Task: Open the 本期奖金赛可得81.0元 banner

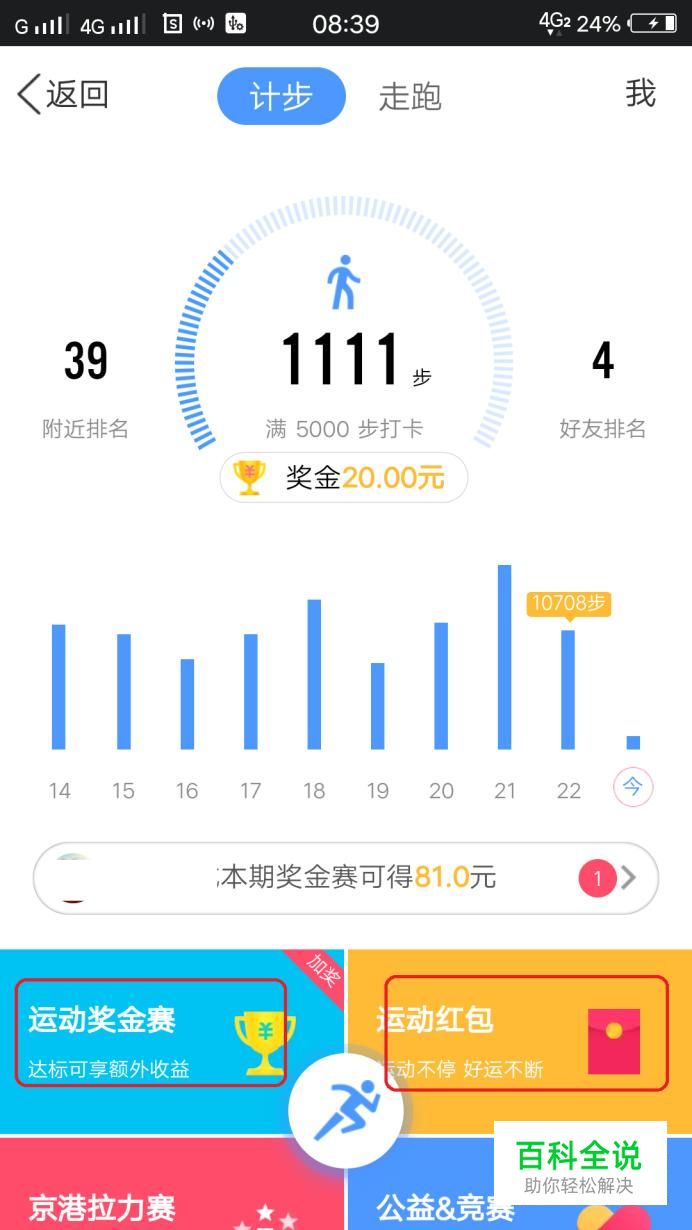Action: (345, 878)
